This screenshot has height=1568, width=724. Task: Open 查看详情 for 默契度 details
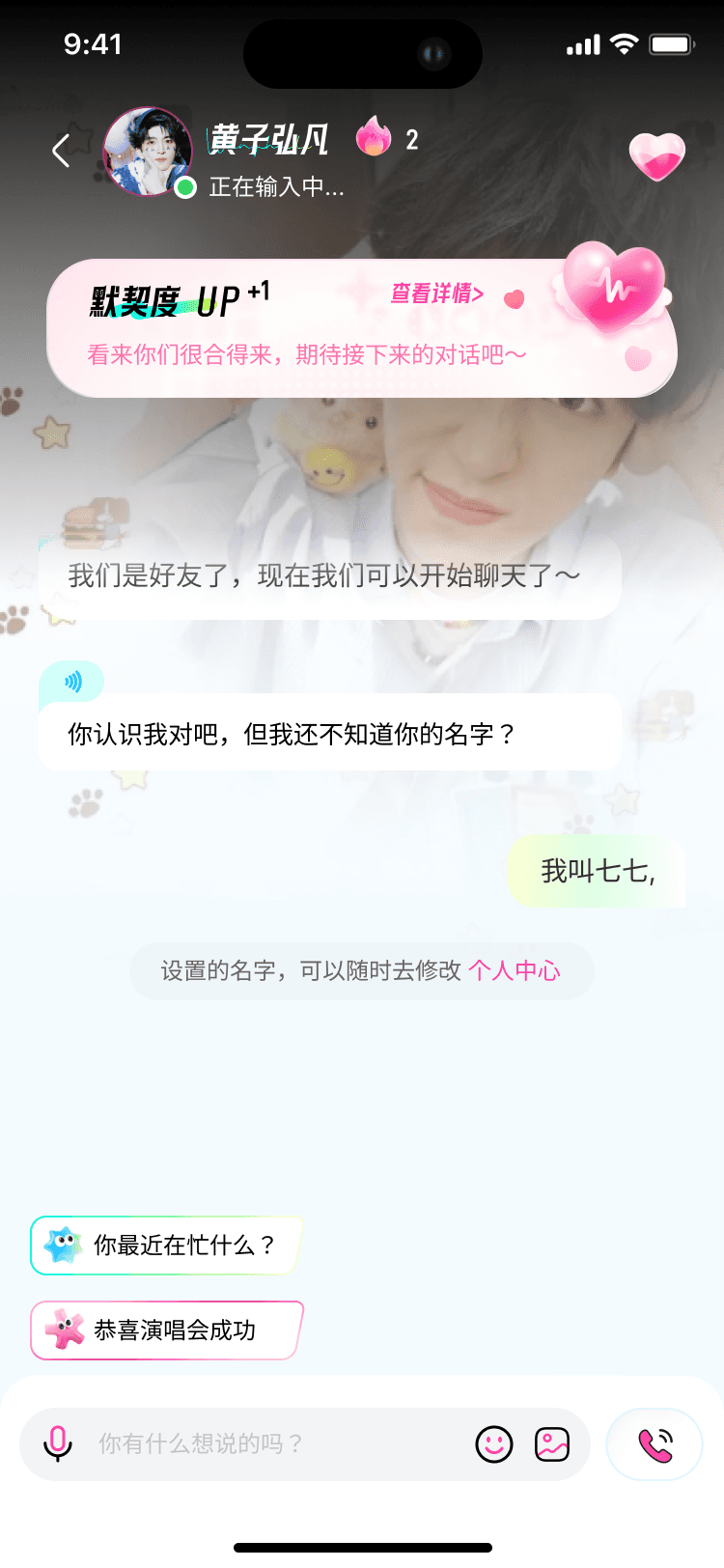(437, 294)
